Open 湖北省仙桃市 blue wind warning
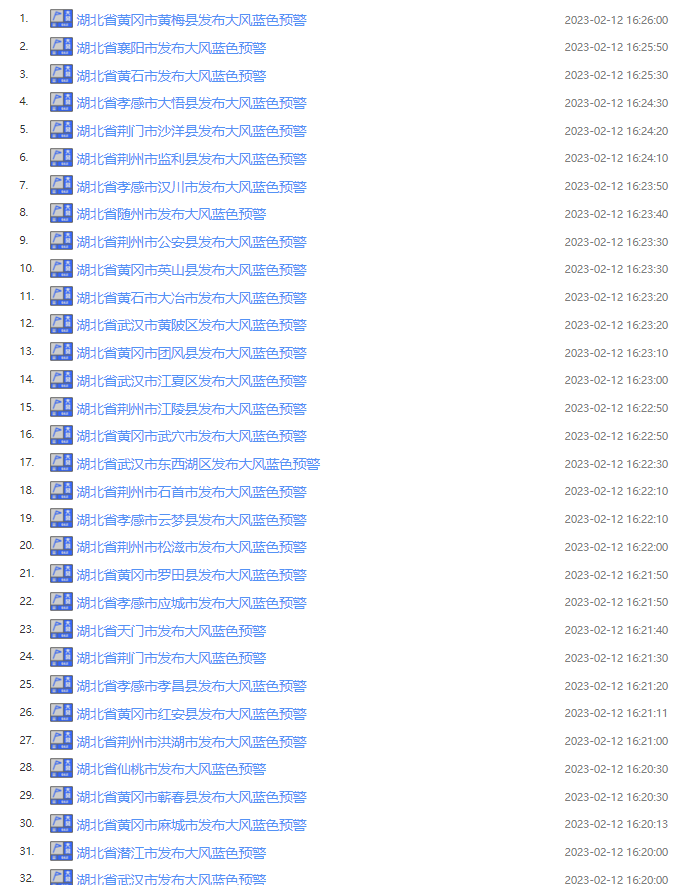The image size is (682, 885). point(171,769)
